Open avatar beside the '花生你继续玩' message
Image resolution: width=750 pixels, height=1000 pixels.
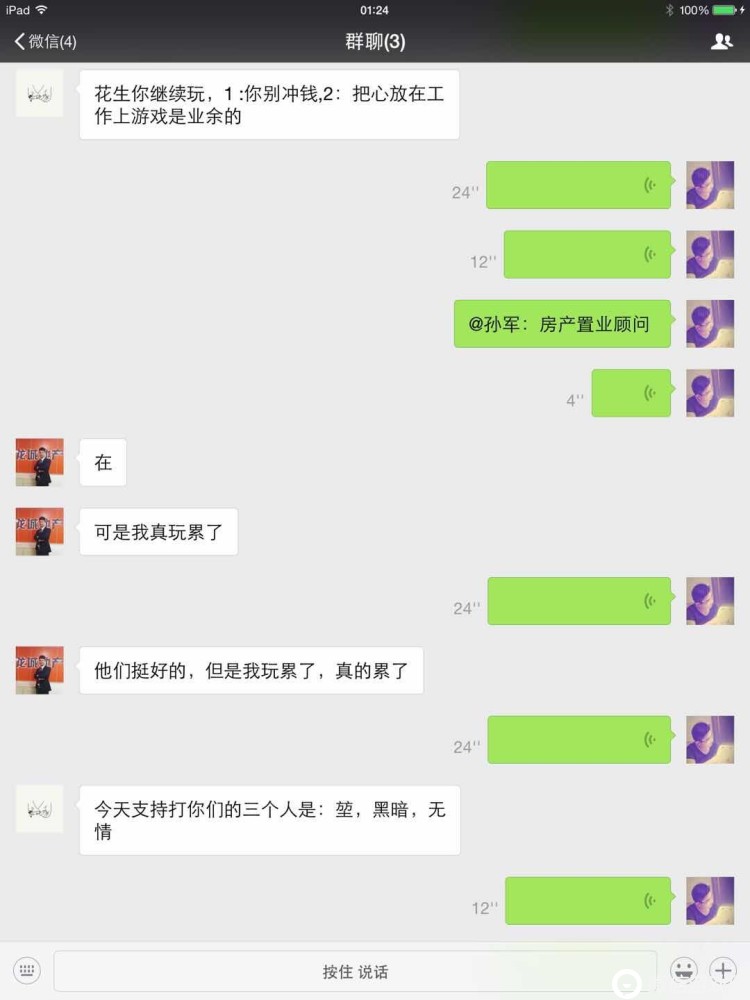tap(40, 93)
